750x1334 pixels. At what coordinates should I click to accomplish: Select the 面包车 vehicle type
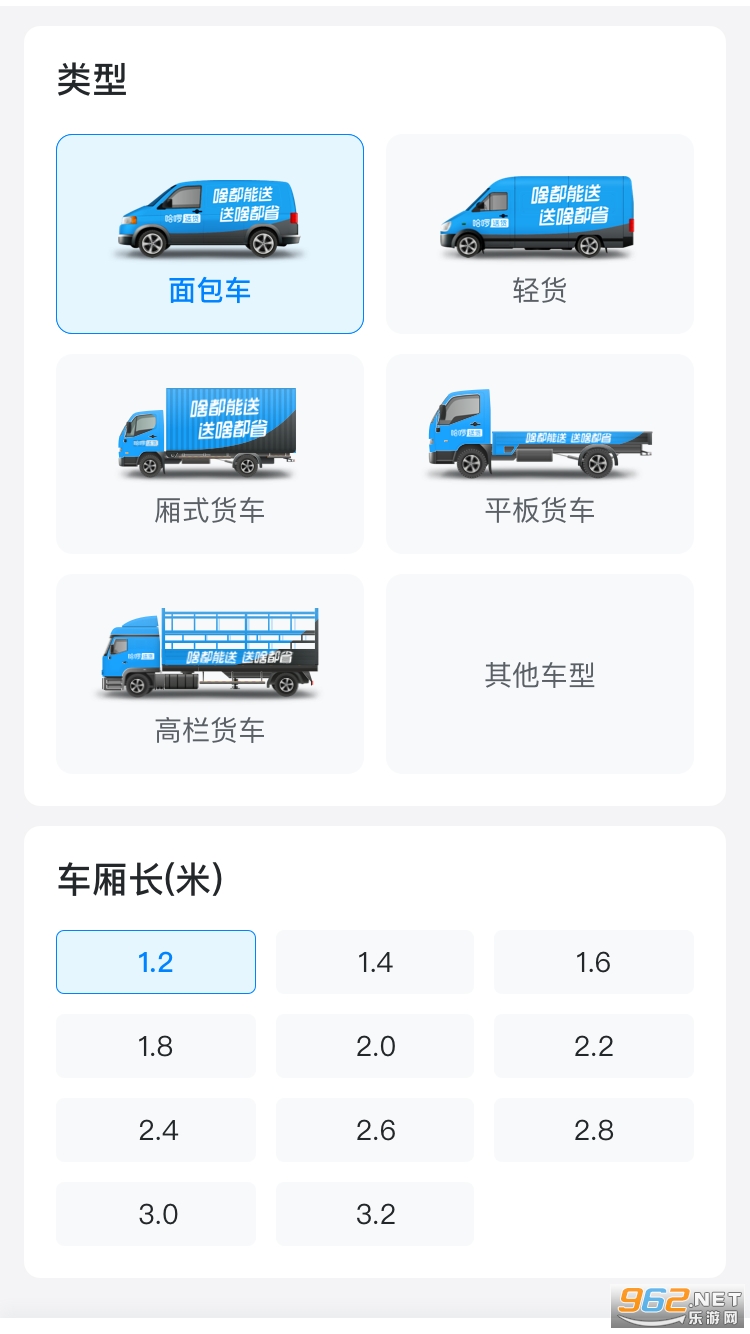[x=210, y=234]
